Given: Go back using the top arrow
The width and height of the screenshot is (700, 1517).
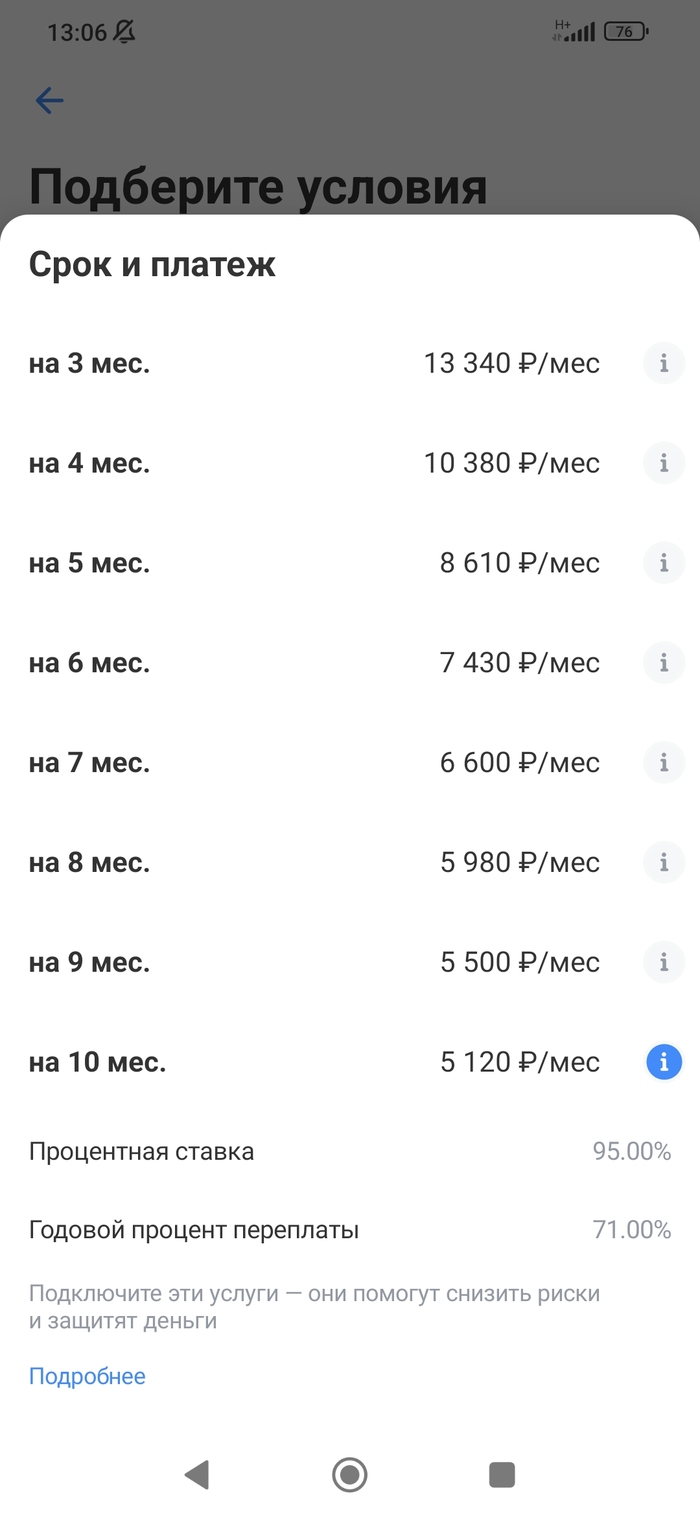Looking at the screenshot, I should pyautogui.click(x=49, y=100).
